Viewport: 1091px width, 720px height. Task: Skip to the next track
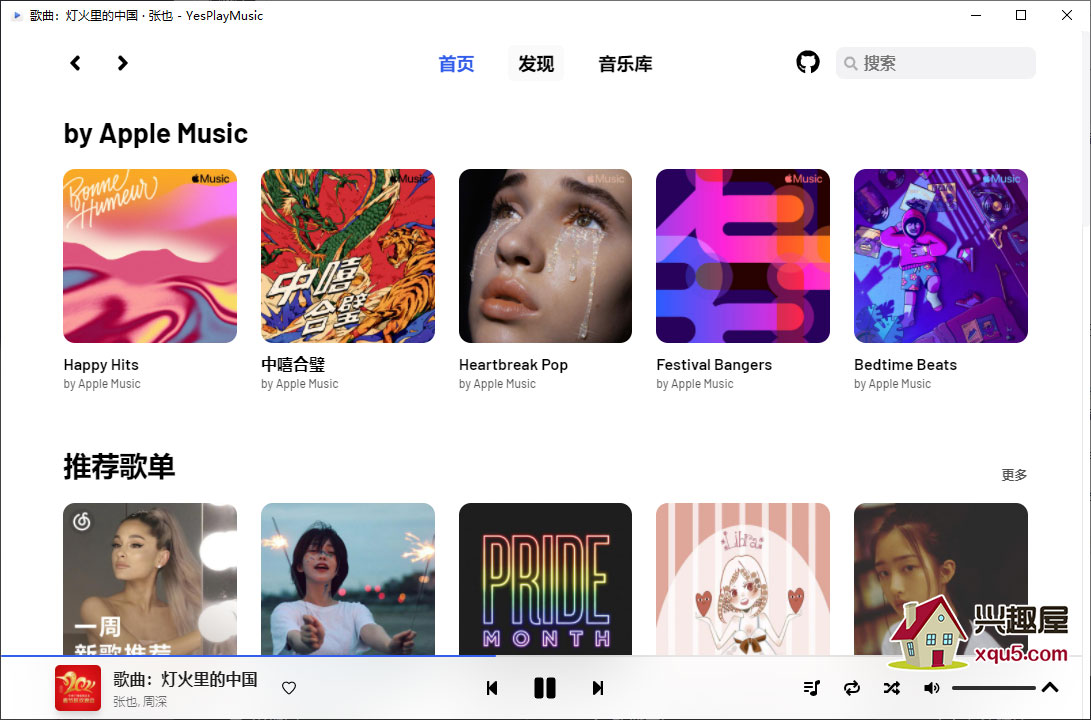(598, 688)
